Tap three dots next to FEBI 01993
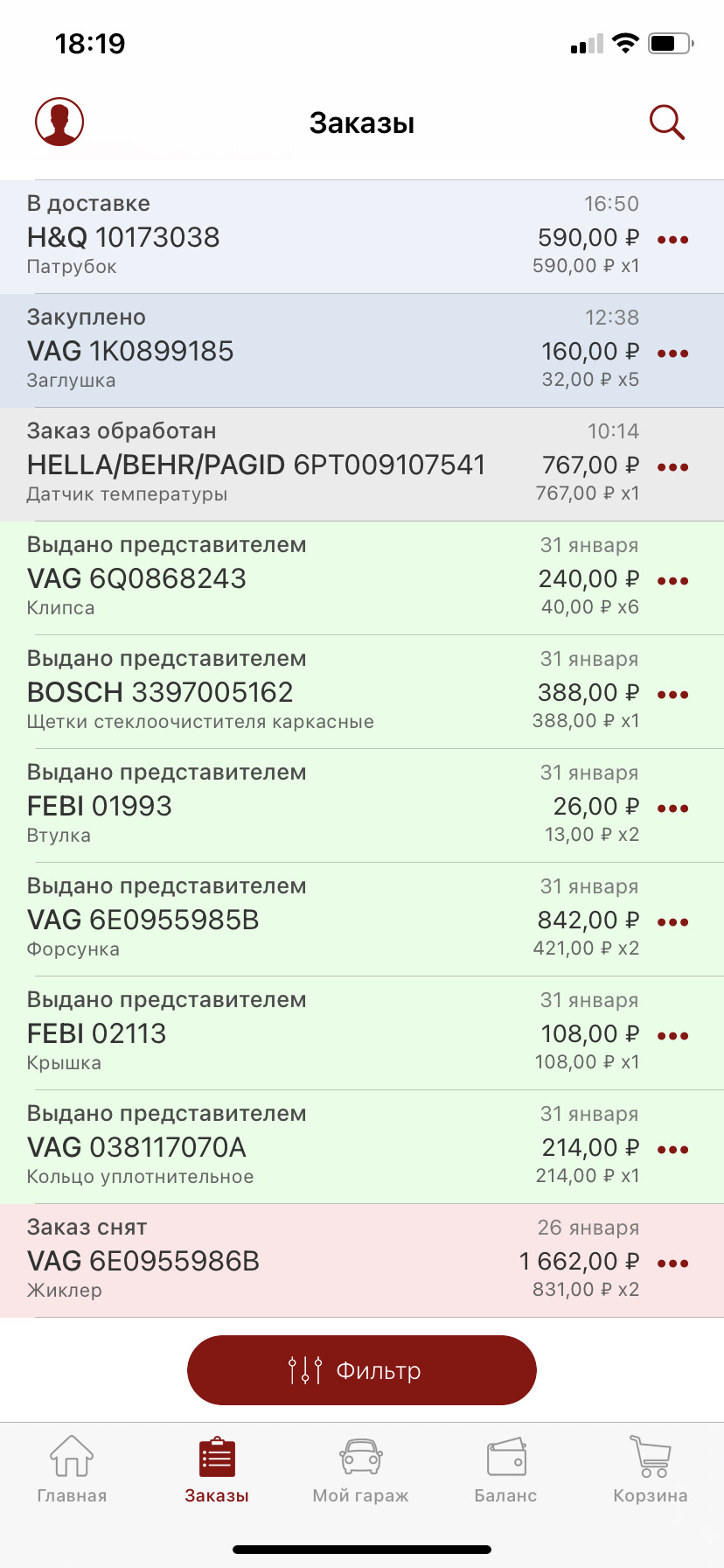The image size is (724, 1568). (673, 808)
